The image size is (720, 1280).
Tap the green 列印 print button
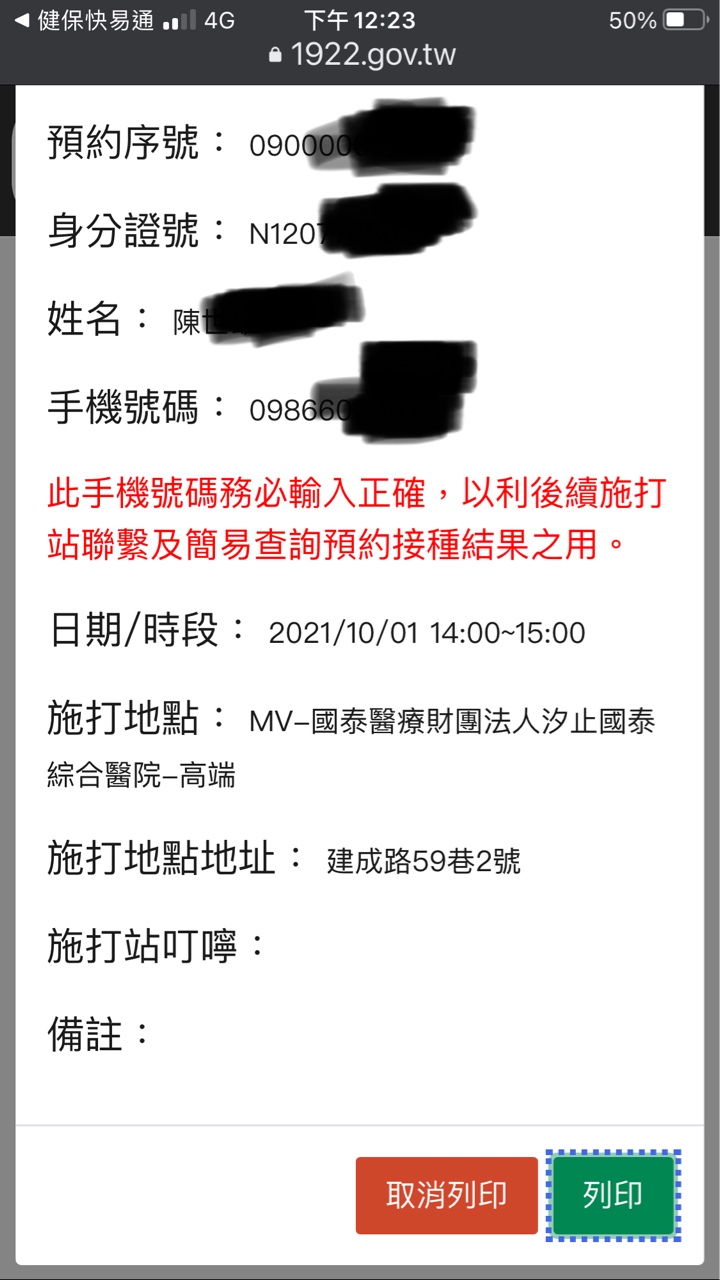tap(612, 1195)
